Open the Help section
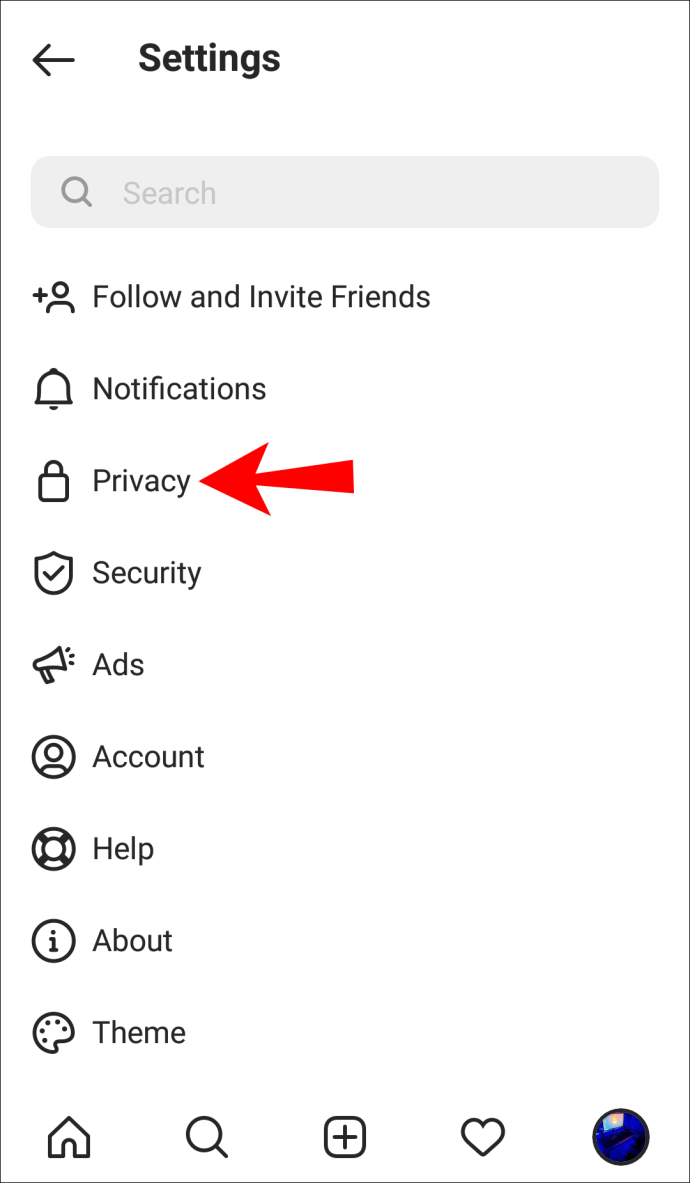 [x=123, y=849]
